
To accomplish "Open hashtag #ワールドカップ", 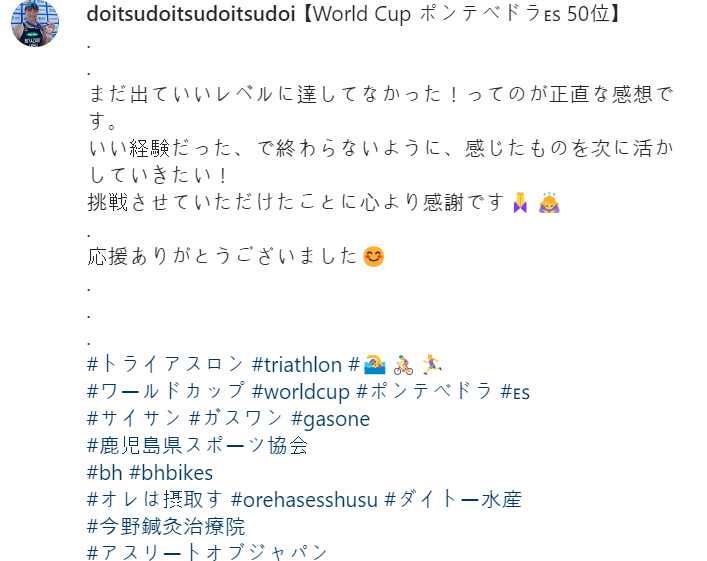I will tap(166, 391).
